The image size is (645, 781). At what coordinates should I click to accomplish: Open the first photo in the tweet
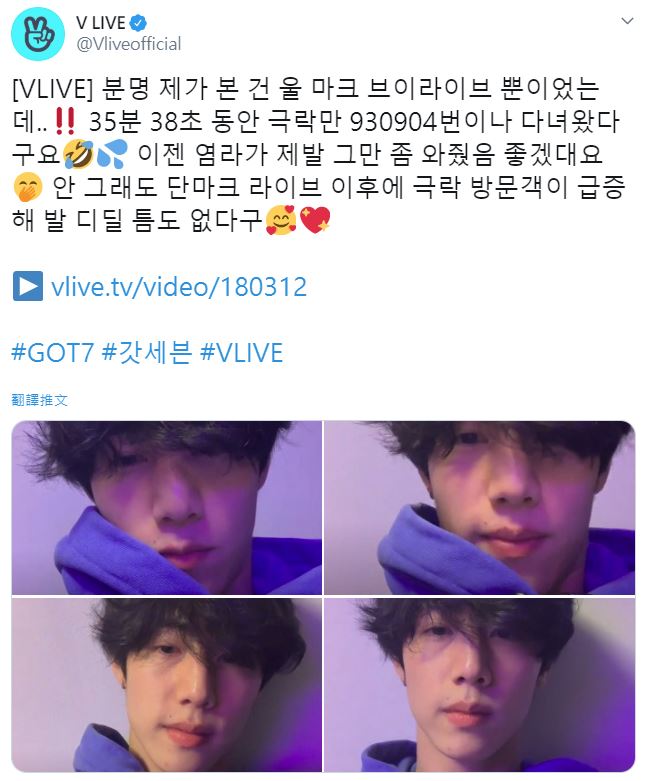[x=167, y=507]
